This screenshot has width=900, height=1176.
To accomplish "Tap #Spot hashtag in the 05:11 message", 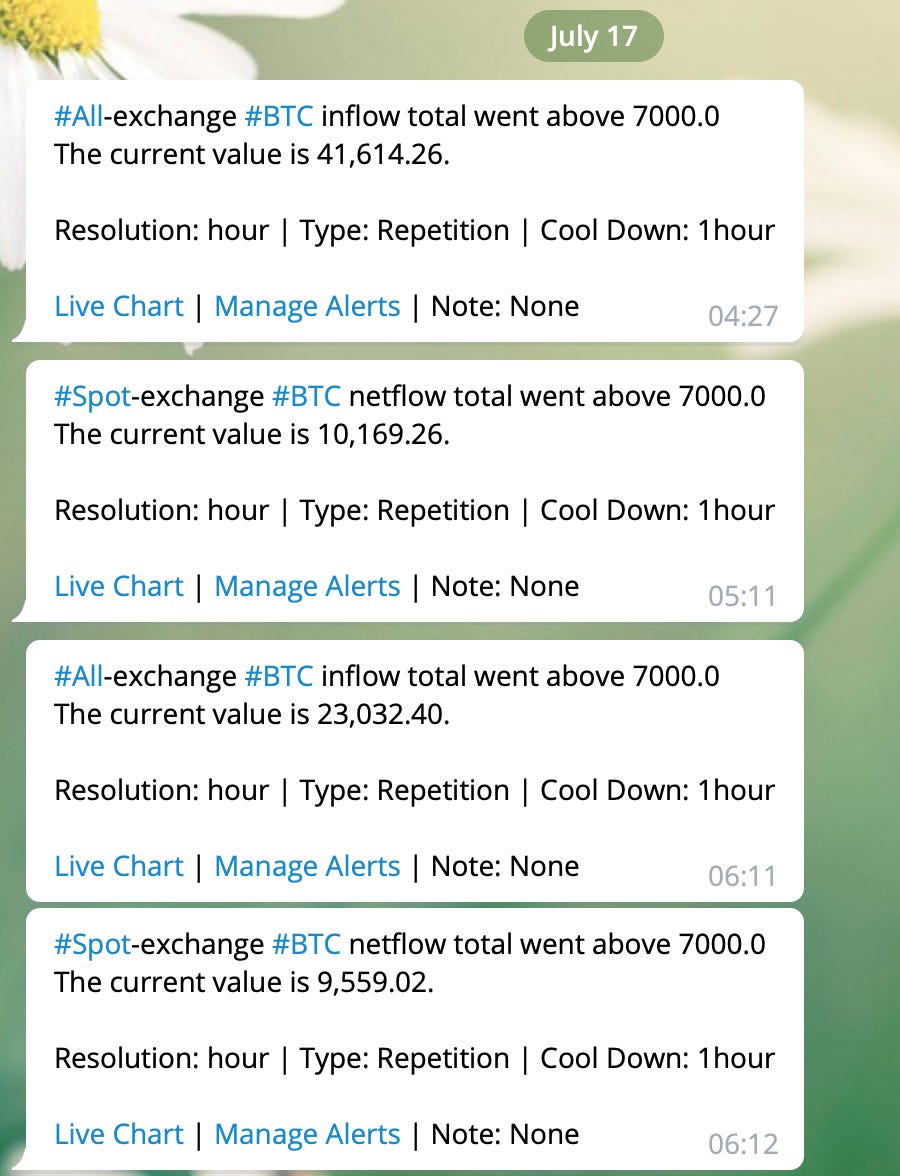I will click(x=93, y=397).
